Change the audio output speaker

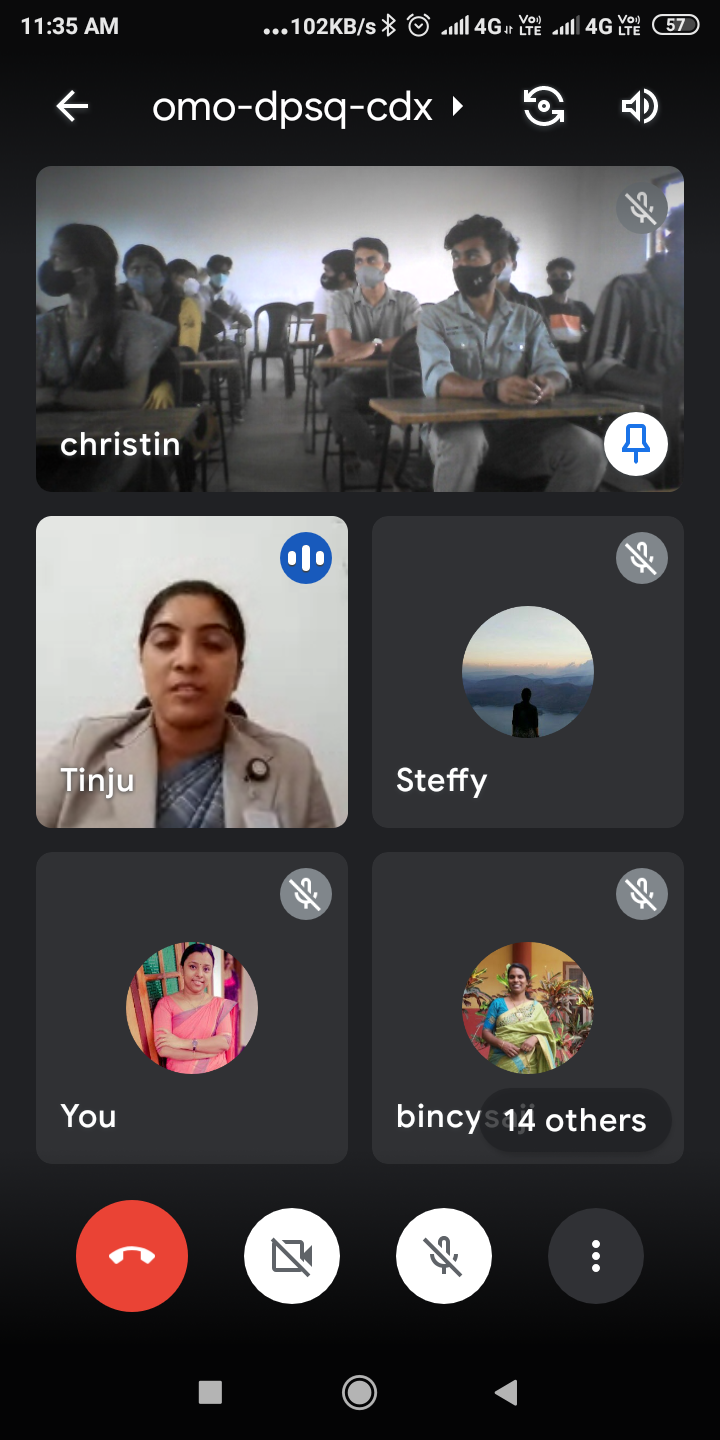pos(640,106)
